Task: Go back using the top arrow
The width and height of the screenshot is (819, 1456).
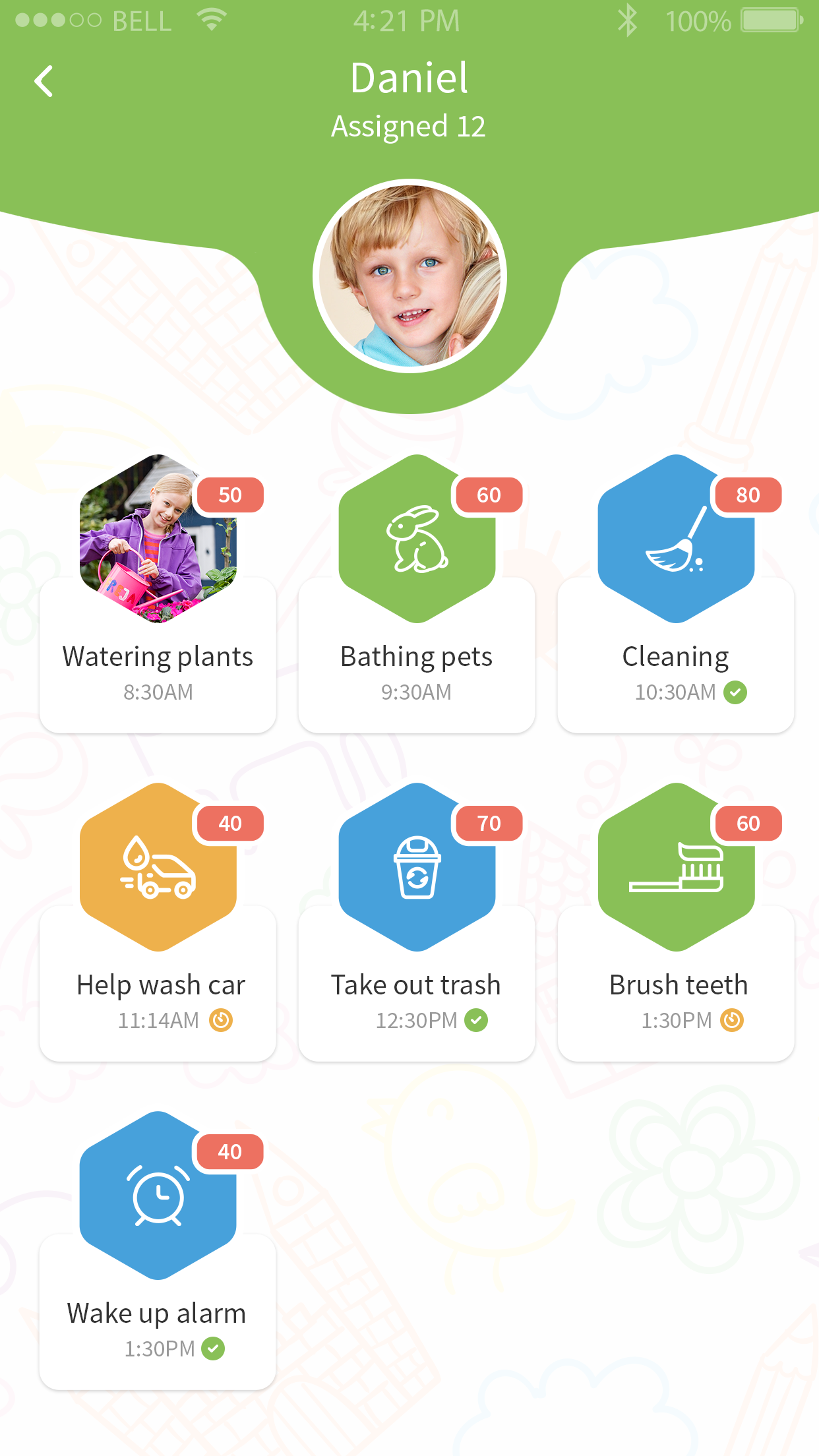Action: point(44,82)
